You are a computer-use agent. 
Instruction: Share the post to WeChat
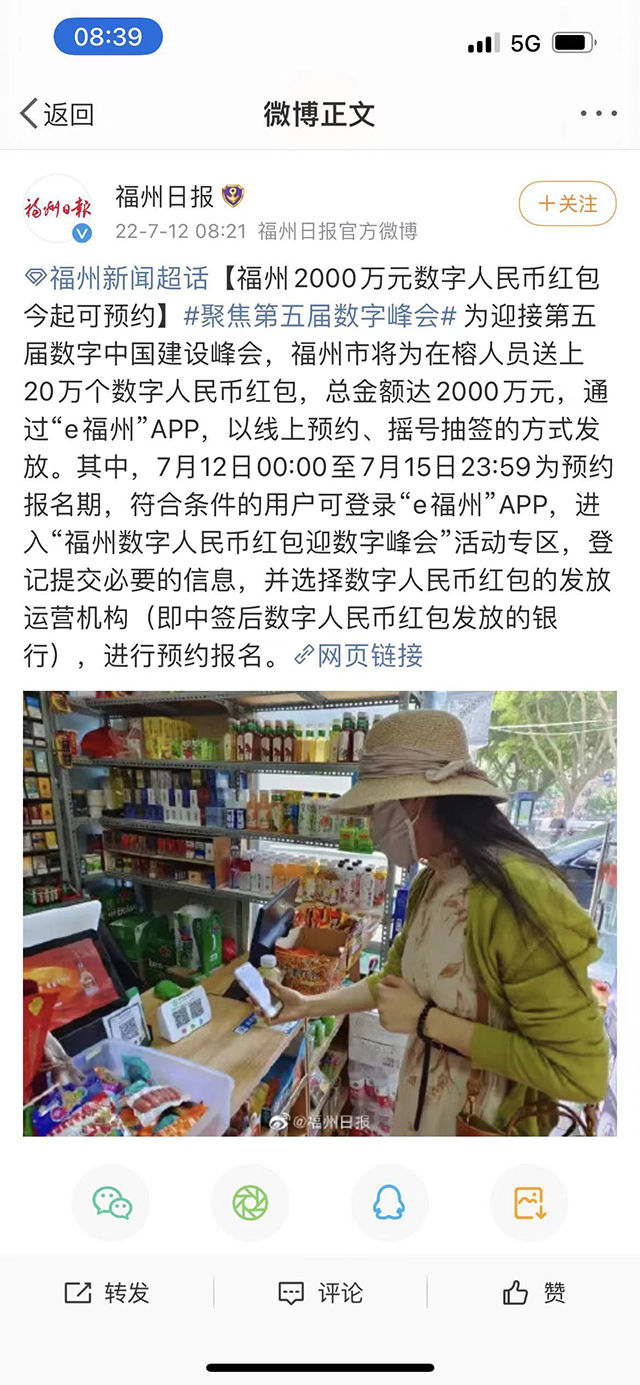tap(111, 1203)
